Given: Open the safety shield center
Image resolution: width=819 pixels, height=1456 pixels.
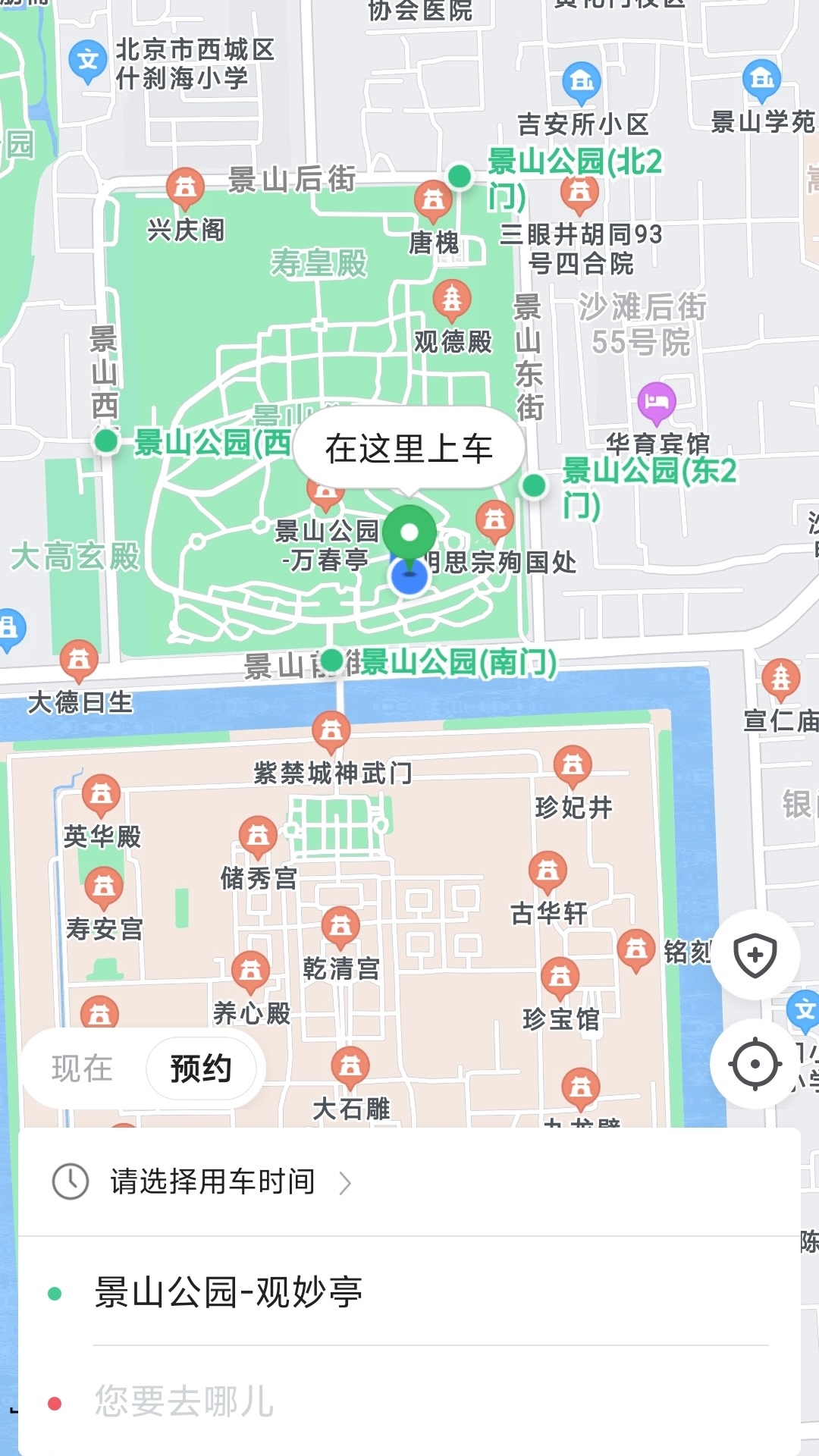Looking at the screenshot, I should (x=755, y=955).
